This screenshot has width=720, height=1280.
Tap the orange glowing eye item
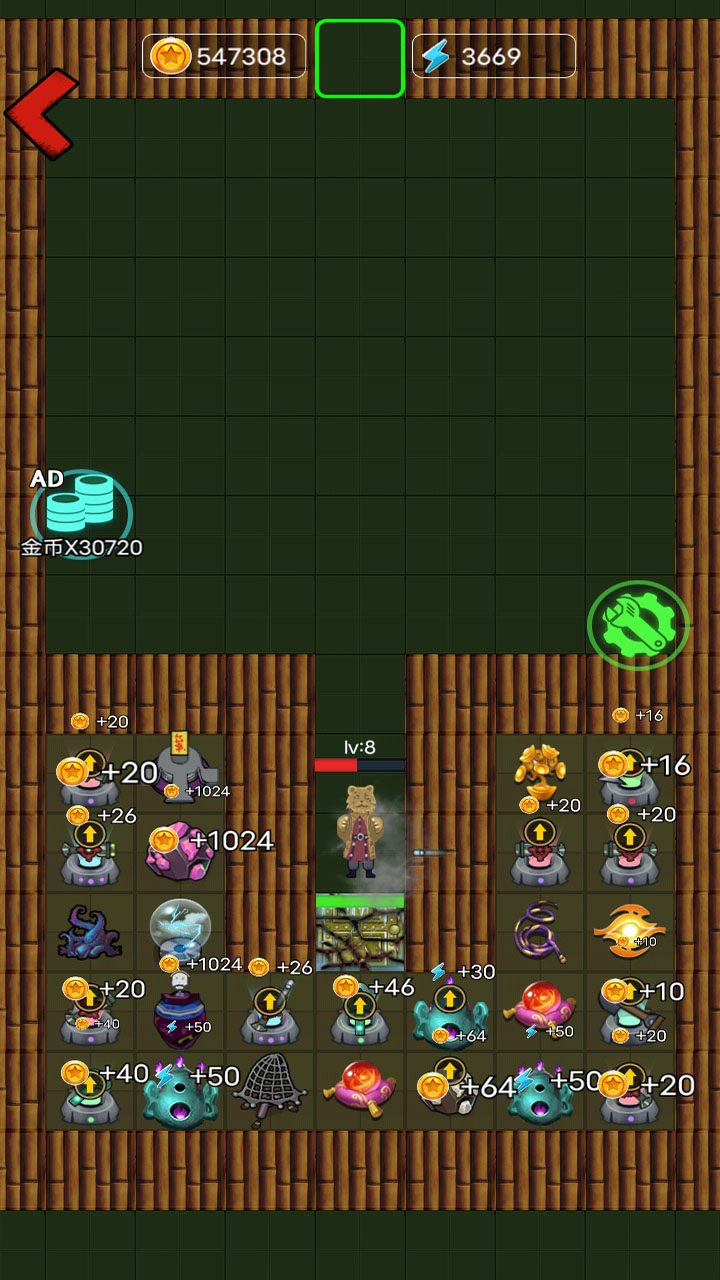coord(630,931)
